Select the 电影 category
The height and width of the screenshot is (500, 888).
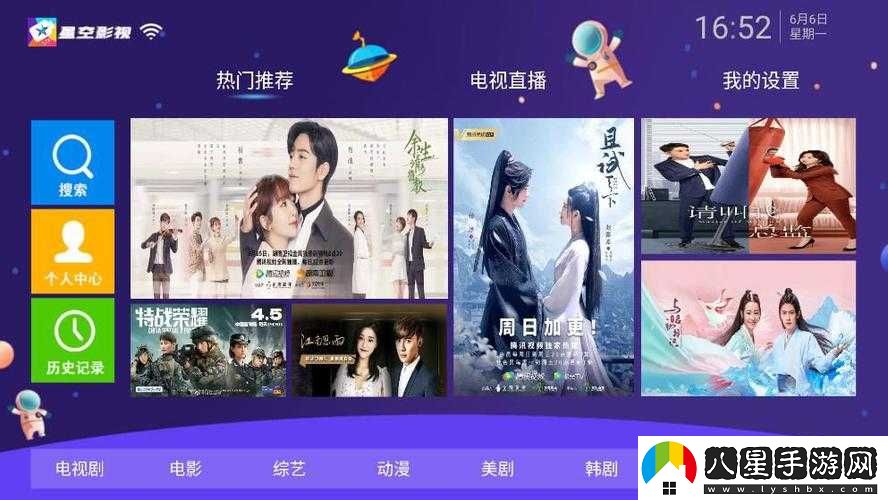185,469
